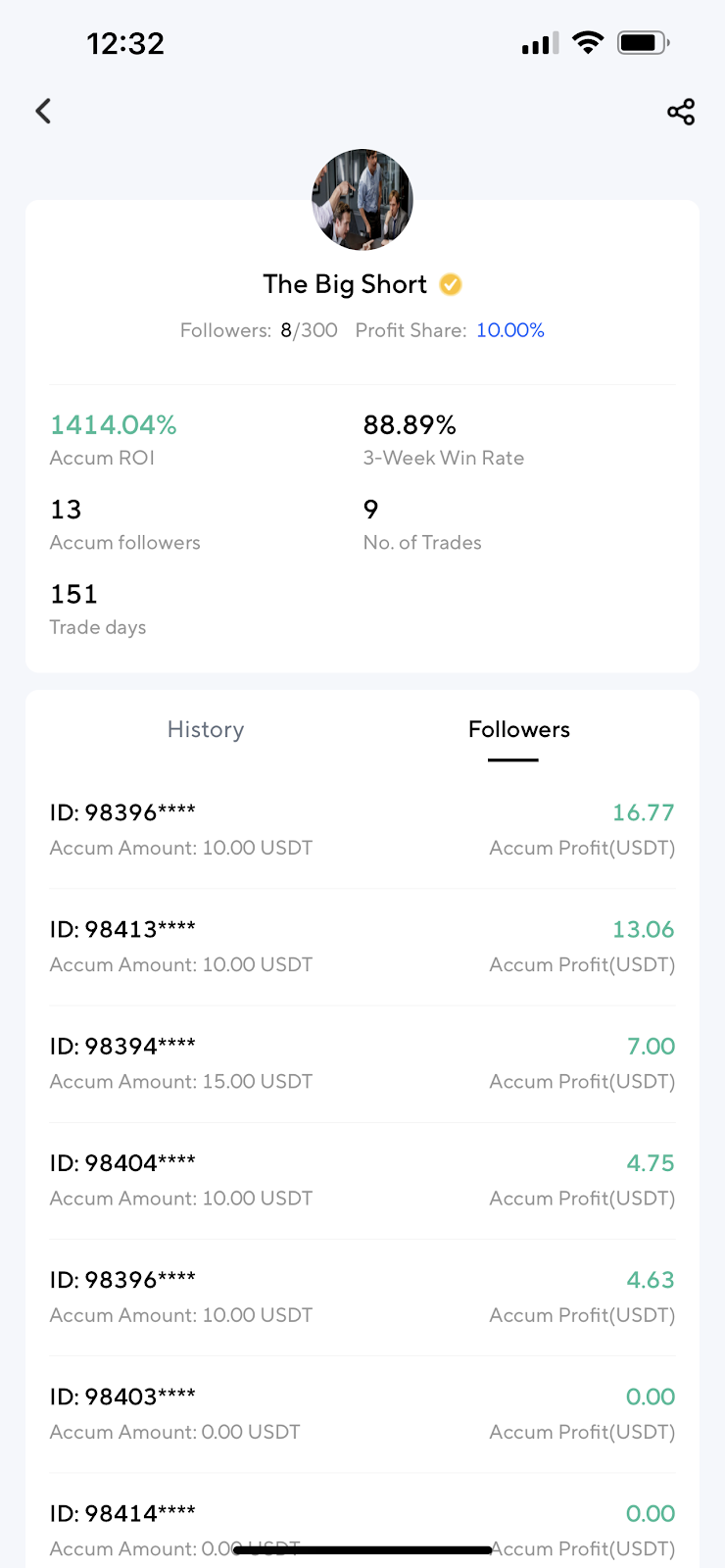Image resolution: width=725 pixels, height=1568 pixels.
Task: Select the Followers tab
Action: [518, 729]
